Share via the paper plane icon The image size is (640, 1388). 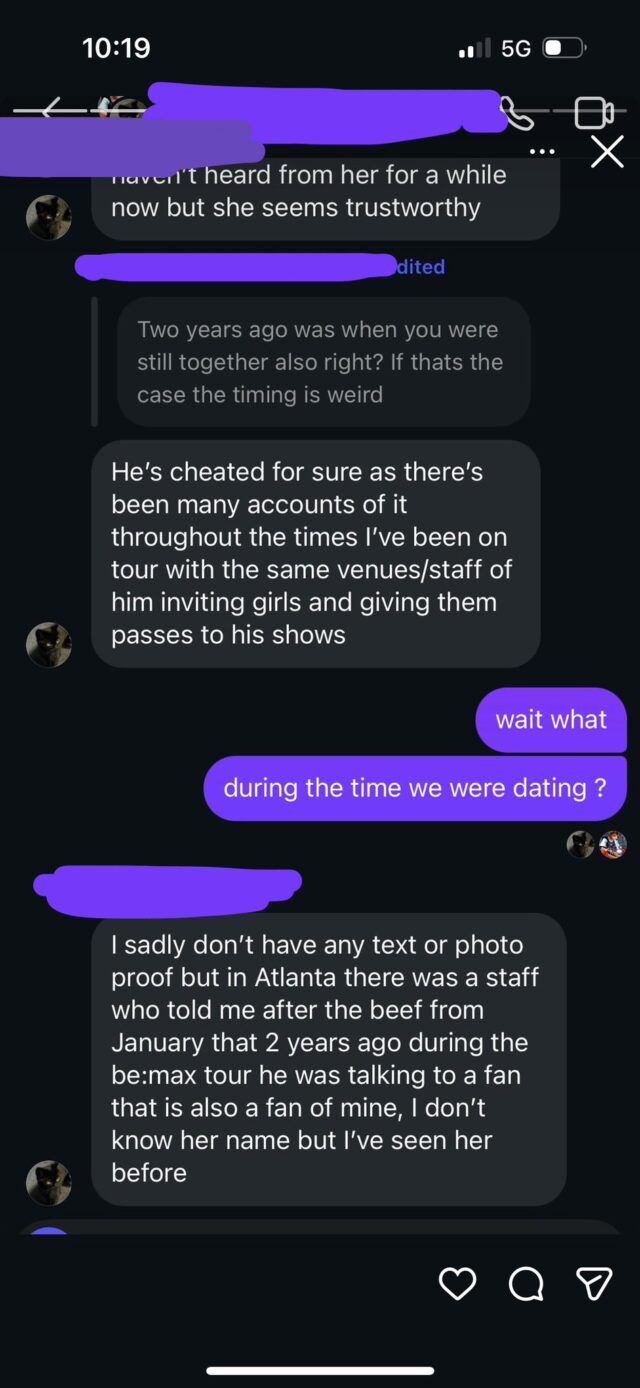coord(595,1283)
